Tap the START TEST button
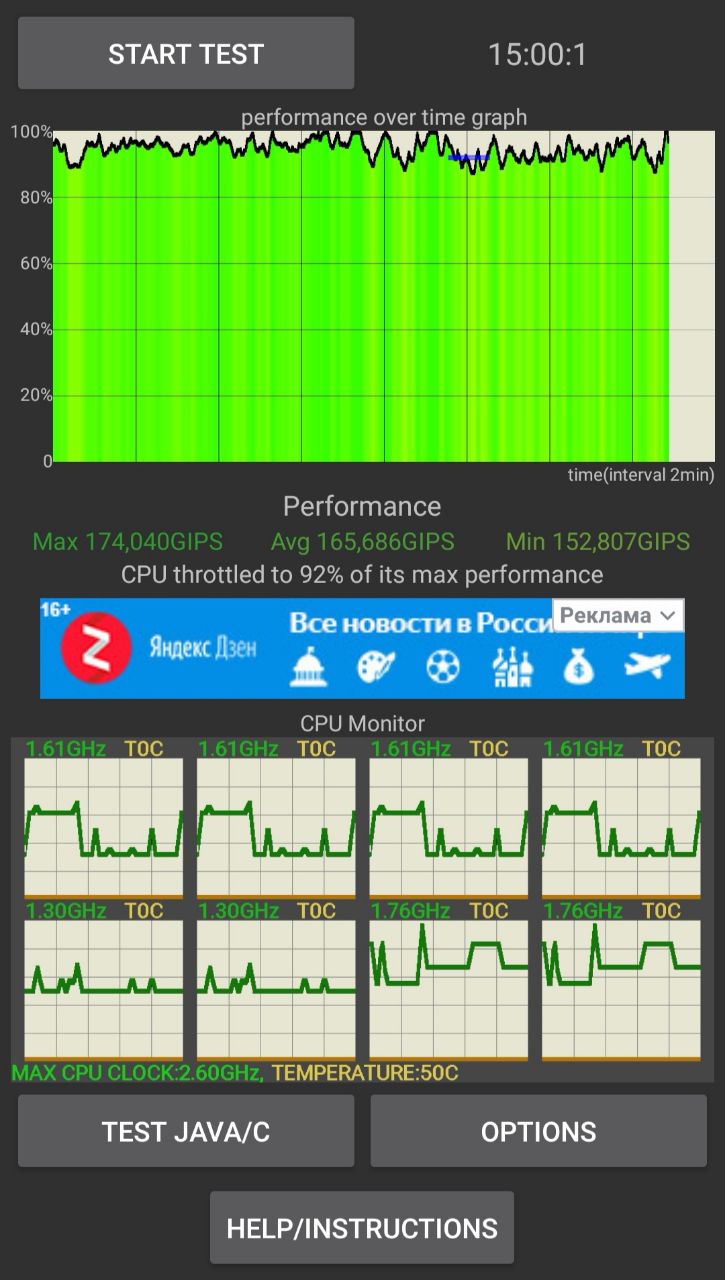 [186, 53]
